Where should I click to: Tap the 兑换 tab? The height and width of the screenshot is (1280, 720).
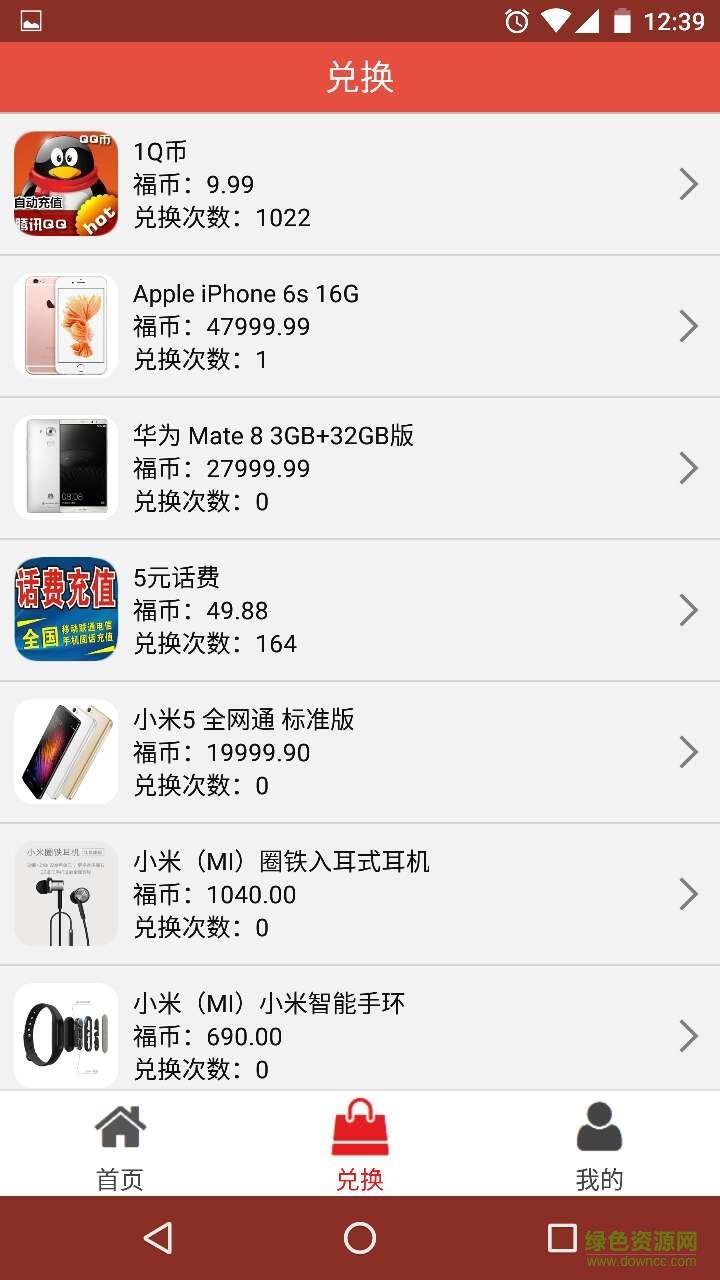[360, 1145]
